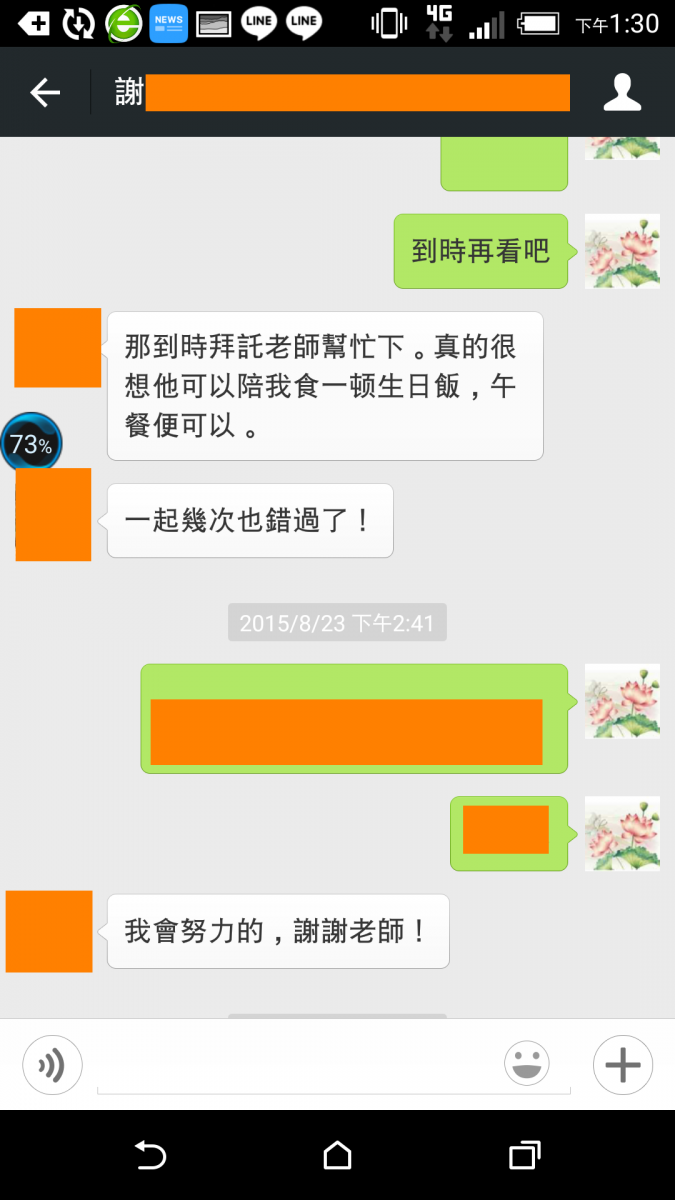Image resolution: width=675 pixels, height=1200 pixels.
Task: Tap the floating 73% bubble
Action: pyautogui.click(x=31, y=444)
